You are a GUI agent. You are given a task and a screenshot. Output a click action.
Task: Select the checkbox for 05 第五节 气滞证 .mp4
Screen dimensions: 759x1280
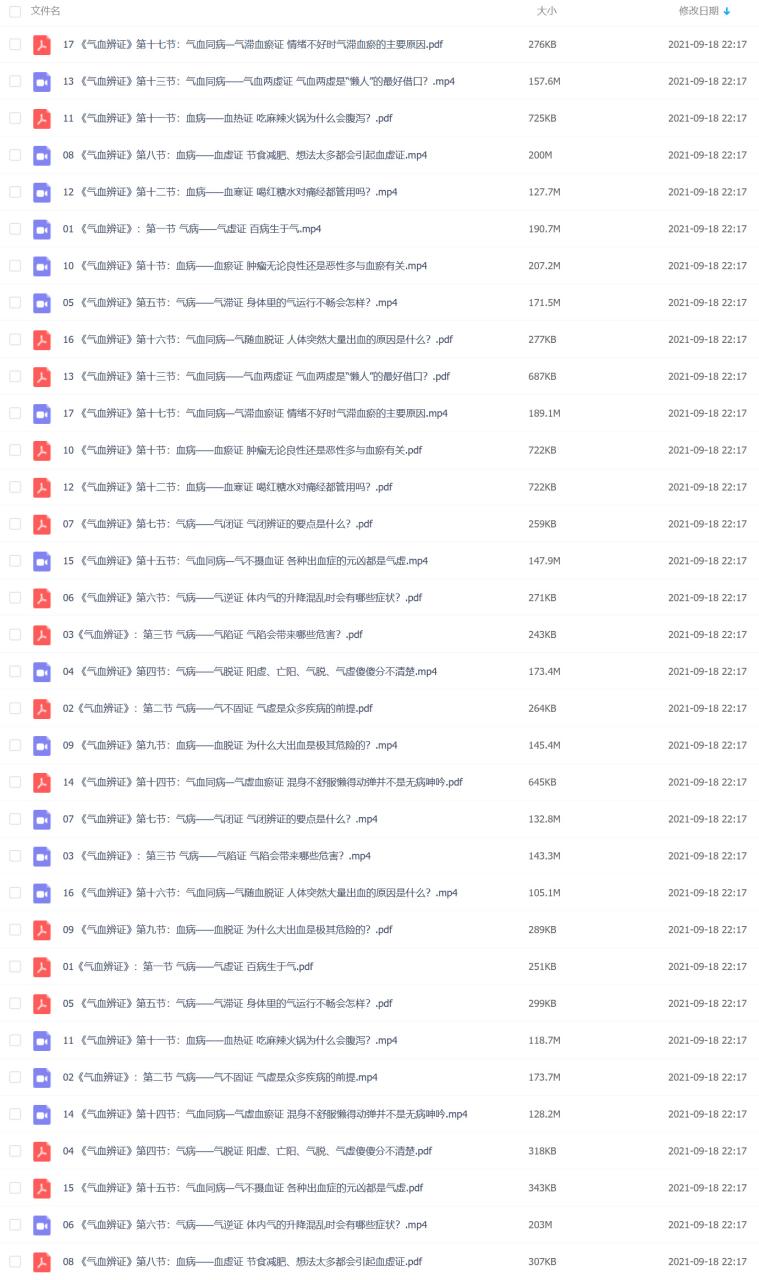click(15, 302)
